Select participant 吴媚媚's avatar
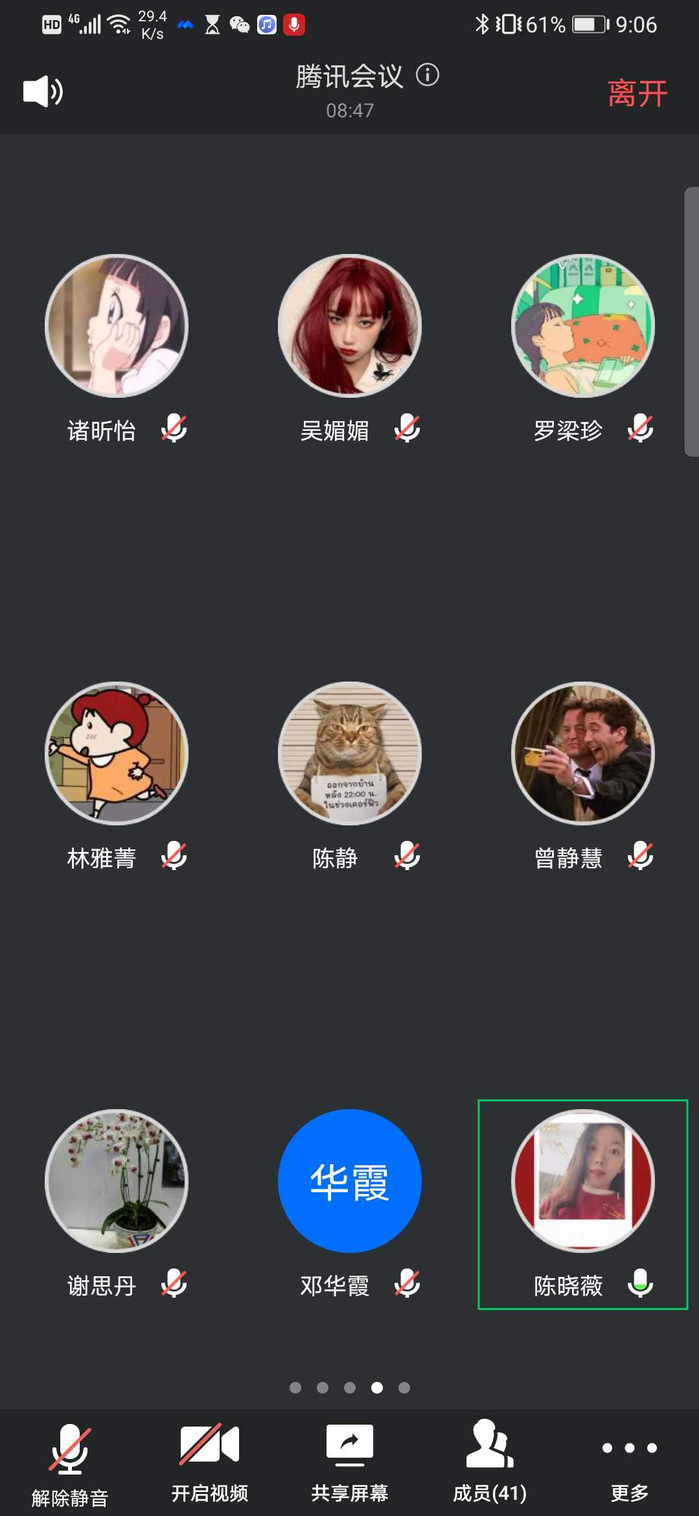The height and width of the screenshot is (1516, 699). click(350, 326)
